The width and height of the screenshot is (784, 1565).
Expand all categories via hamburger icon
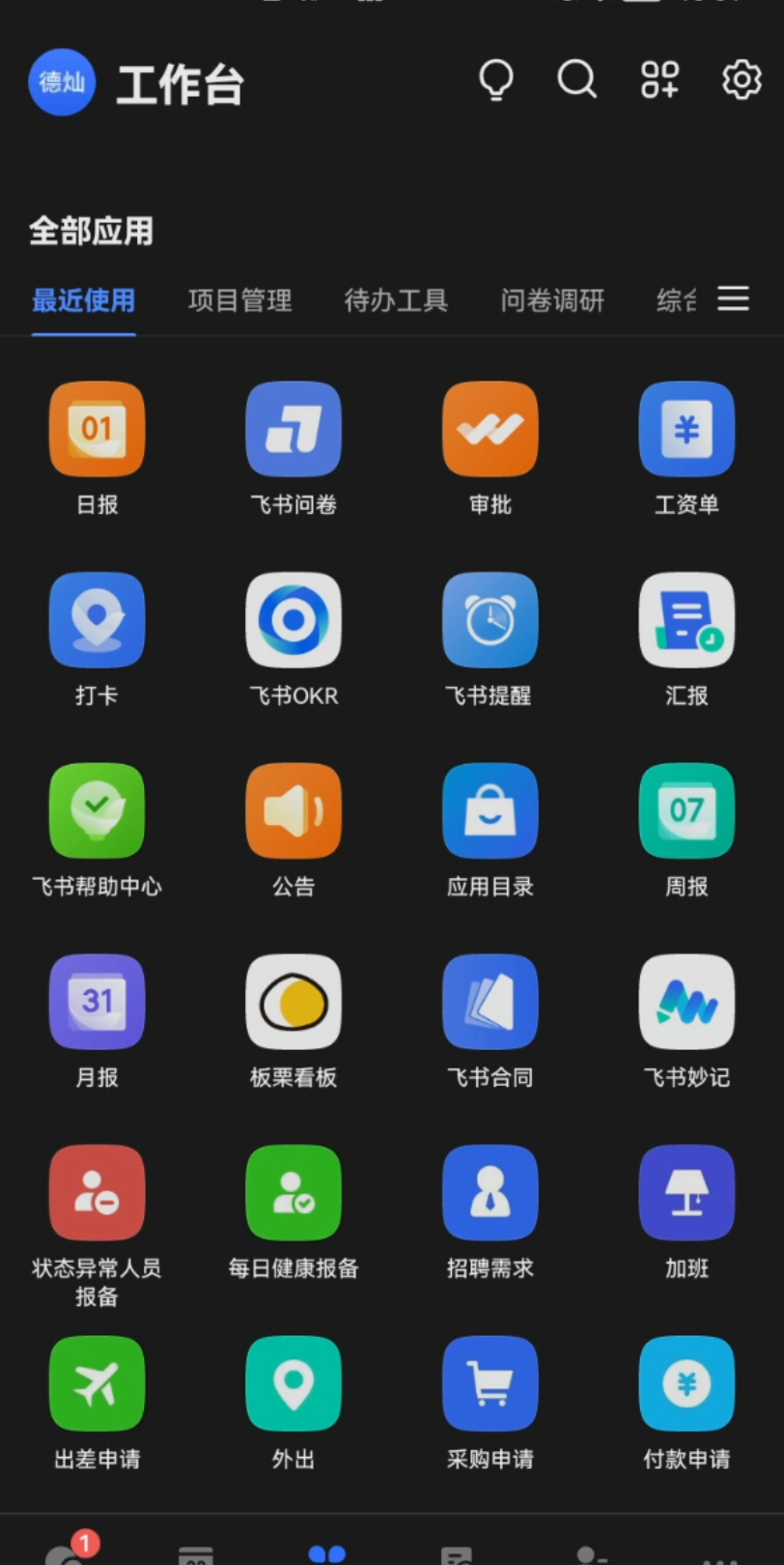pos(734,299)
